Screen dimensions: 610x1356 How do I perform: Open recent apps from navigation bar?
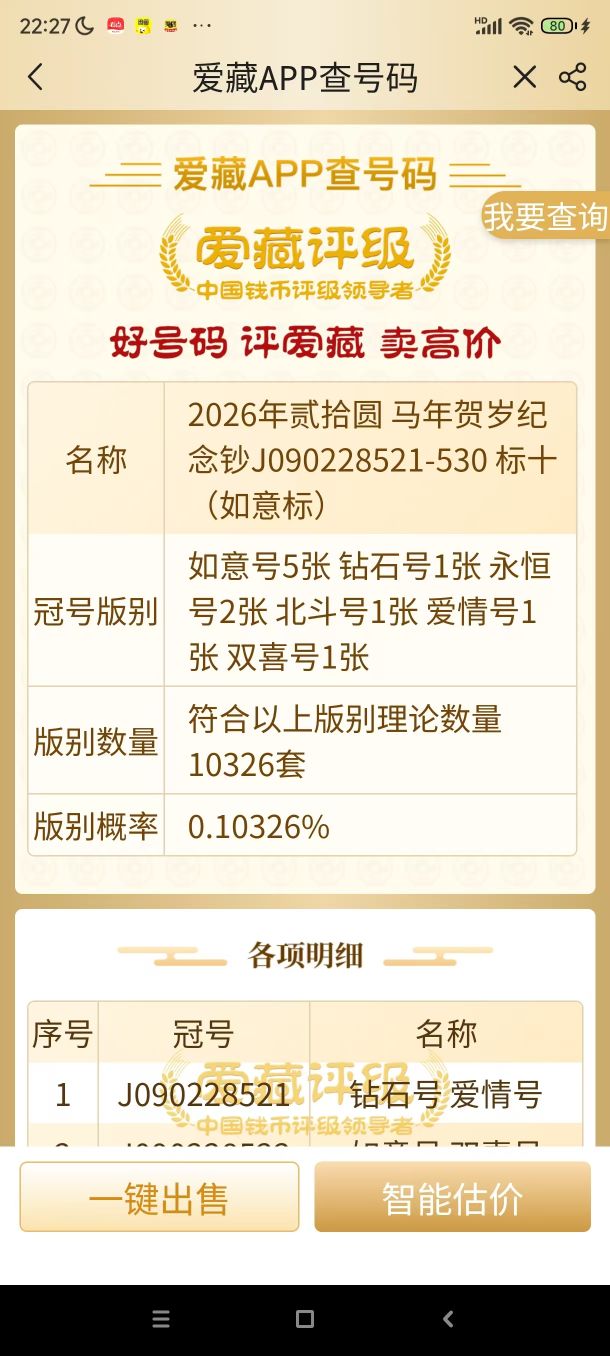(161, 1319)
